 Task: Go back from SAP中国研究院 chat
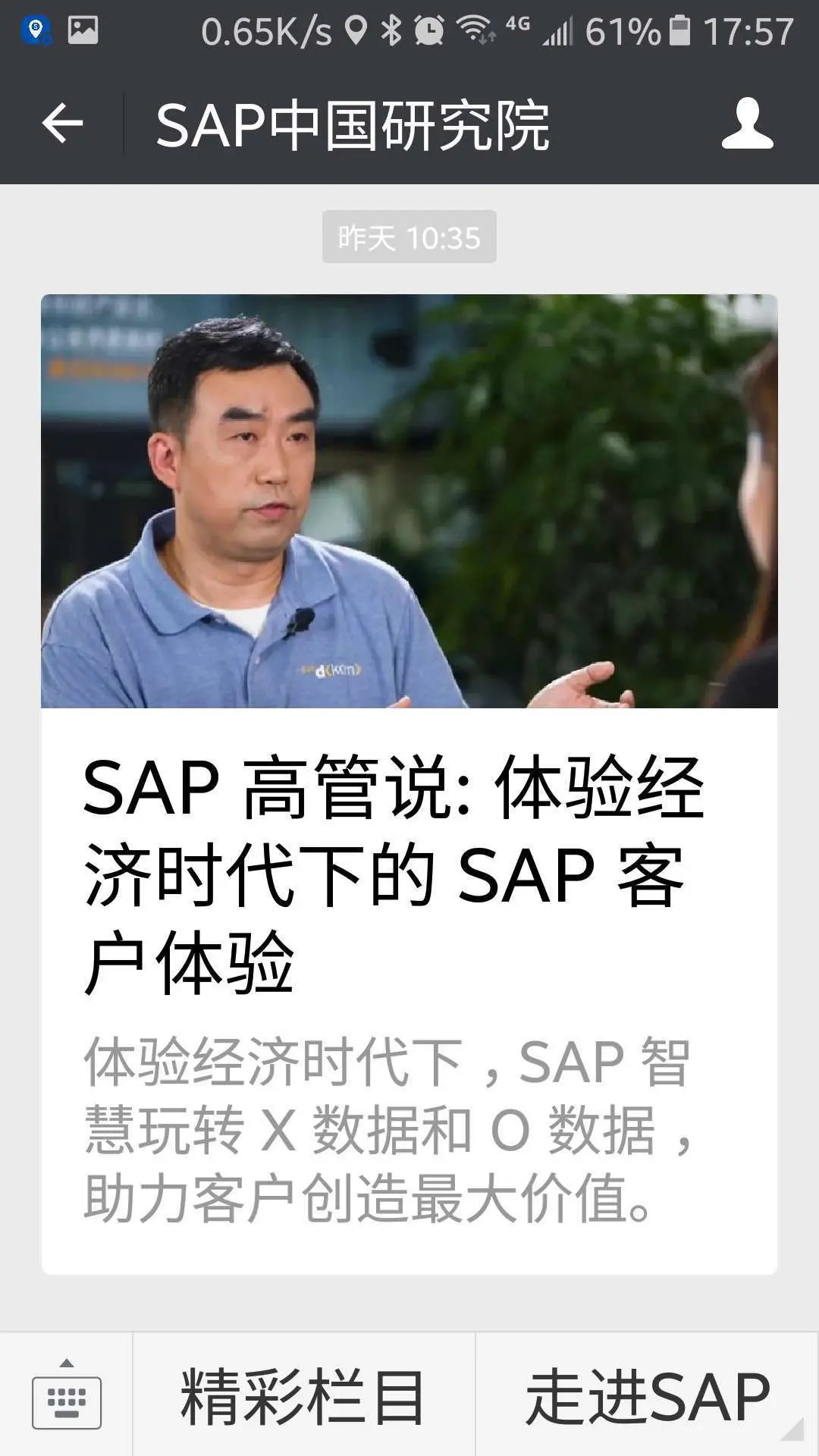pyautogui.click(x=62, y=124)
